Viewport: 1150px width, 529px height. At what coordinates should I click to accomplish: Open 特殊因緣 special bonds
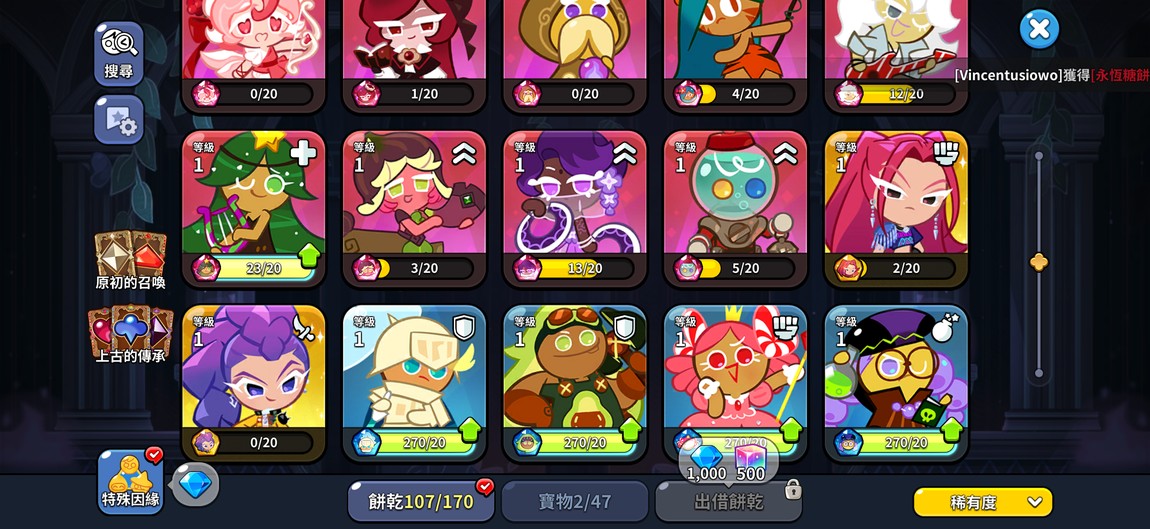tap(130, 481)
